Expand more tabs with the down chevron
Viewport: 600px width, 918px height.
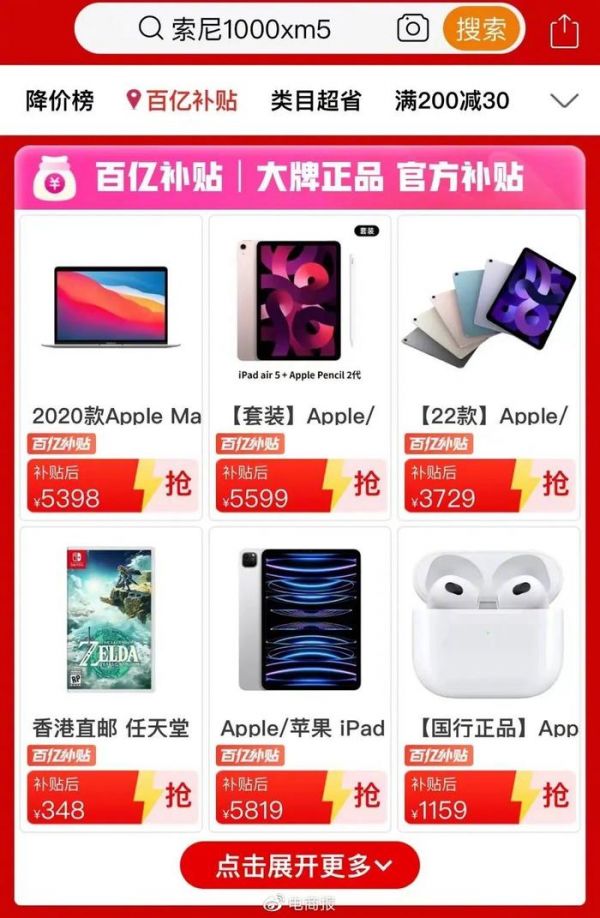pos(565,101)
